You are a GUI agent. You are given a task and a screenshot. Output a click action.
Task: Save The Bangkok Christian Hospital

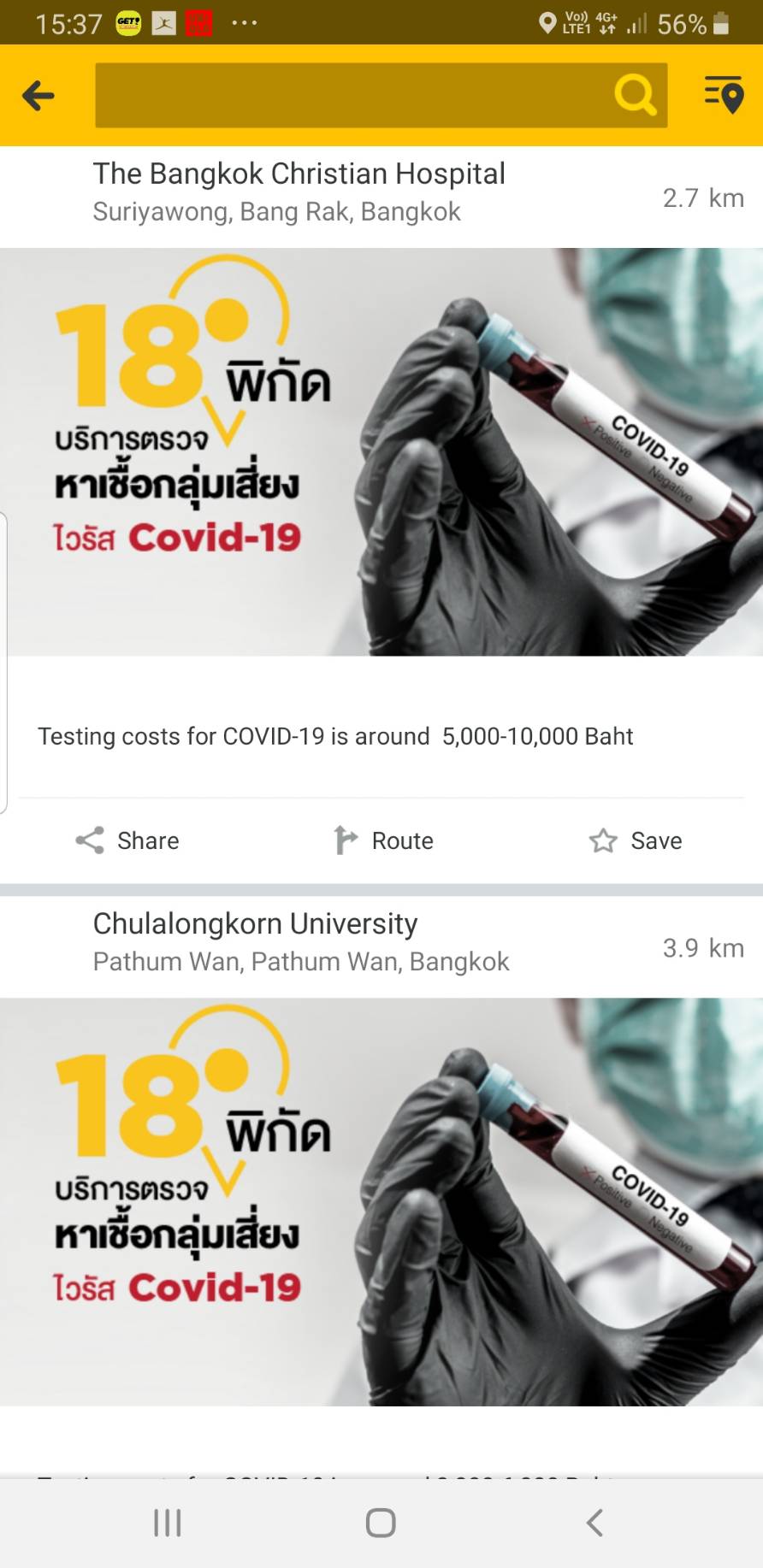click(636, 840)
